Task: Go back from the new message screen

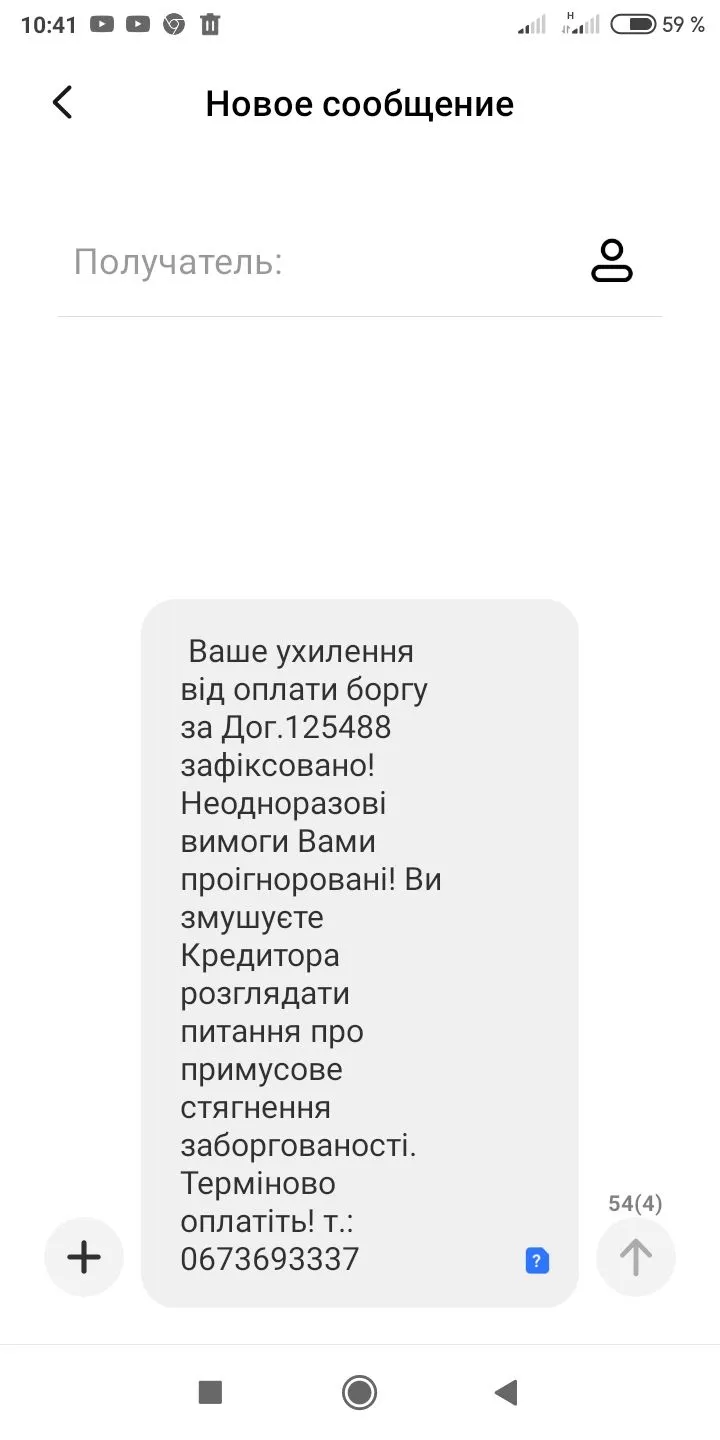Action: coord(63,102)
